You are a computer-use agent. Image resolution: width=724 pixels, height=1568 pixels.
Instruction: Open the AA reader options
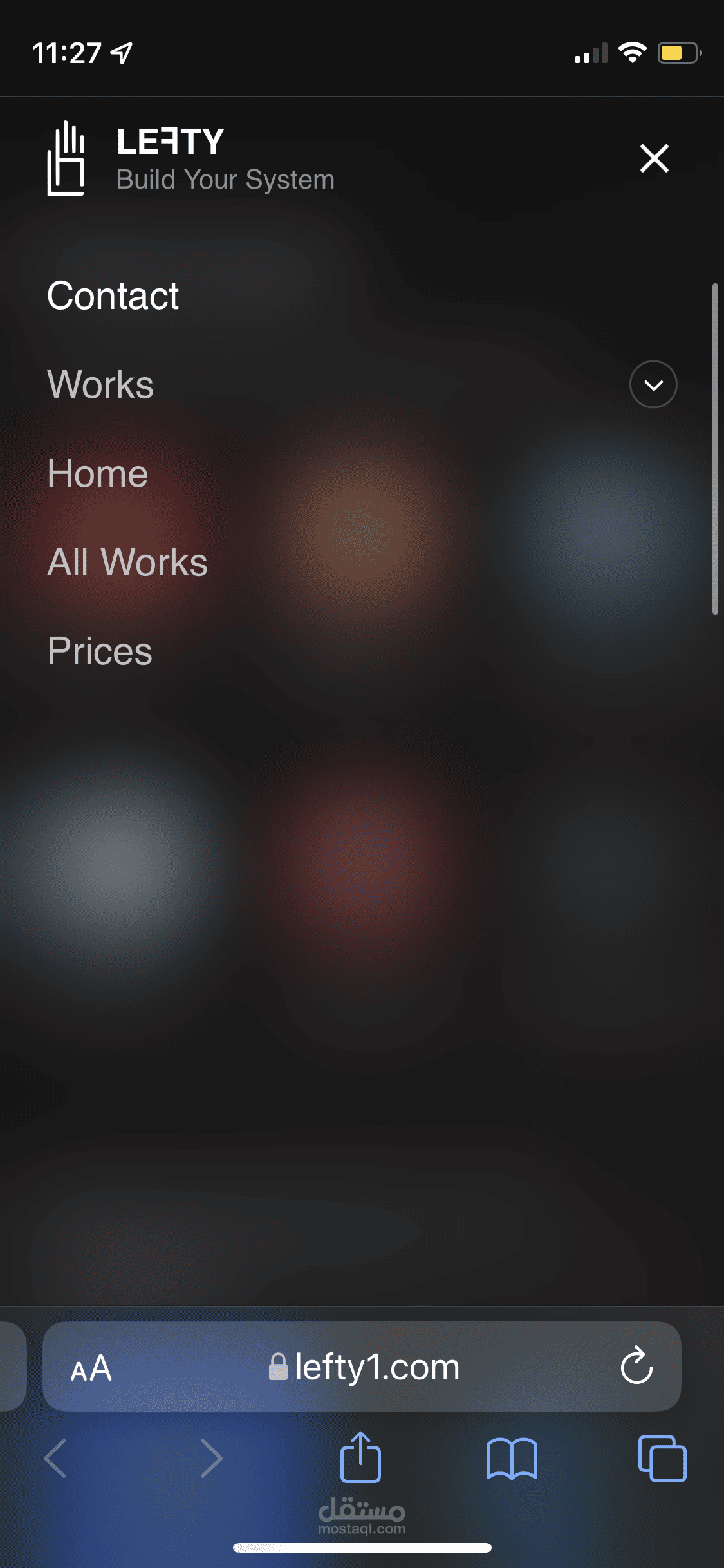pyautogui.click(x=91, y=1368)
